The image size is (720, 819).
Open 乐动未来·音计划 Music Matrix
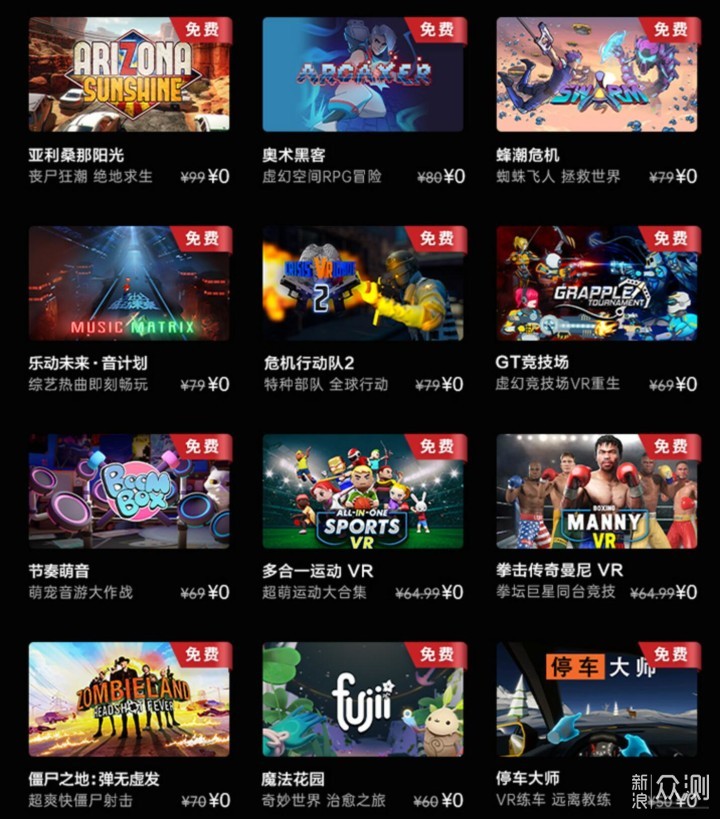pos(129,283)
